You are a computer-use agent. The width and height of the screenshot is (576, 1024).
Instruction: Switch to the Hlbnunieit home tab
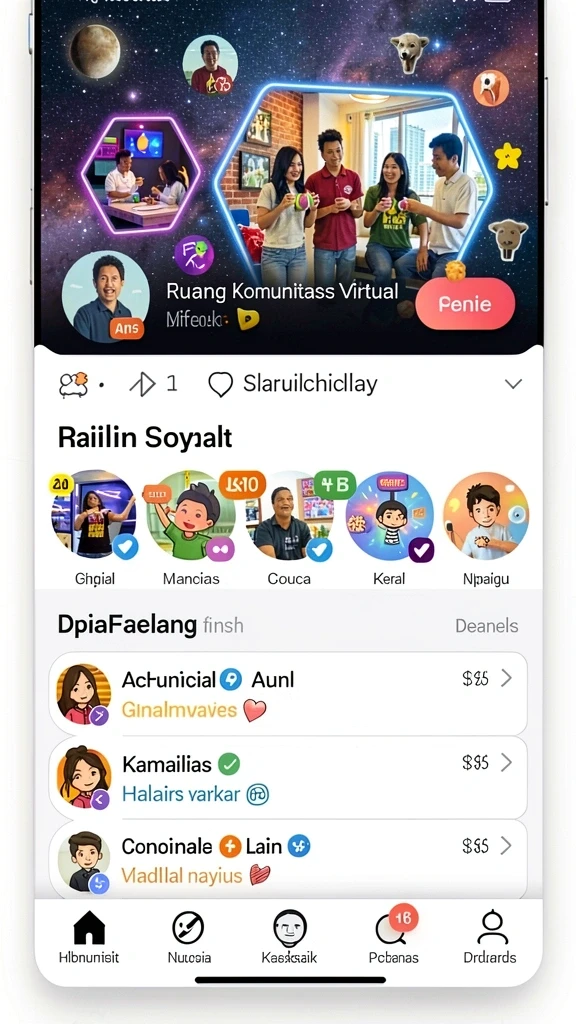89,938
